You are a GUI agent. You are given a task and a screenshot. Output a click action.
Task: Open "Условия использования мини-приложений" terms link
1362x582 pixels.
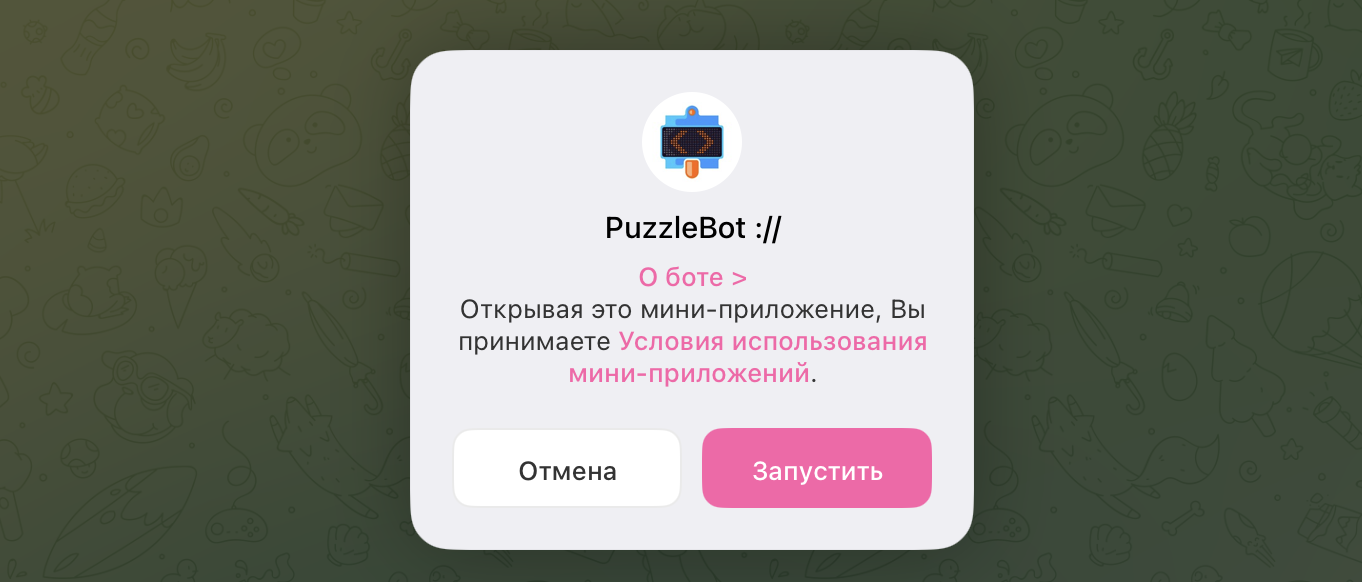(772, 342)
